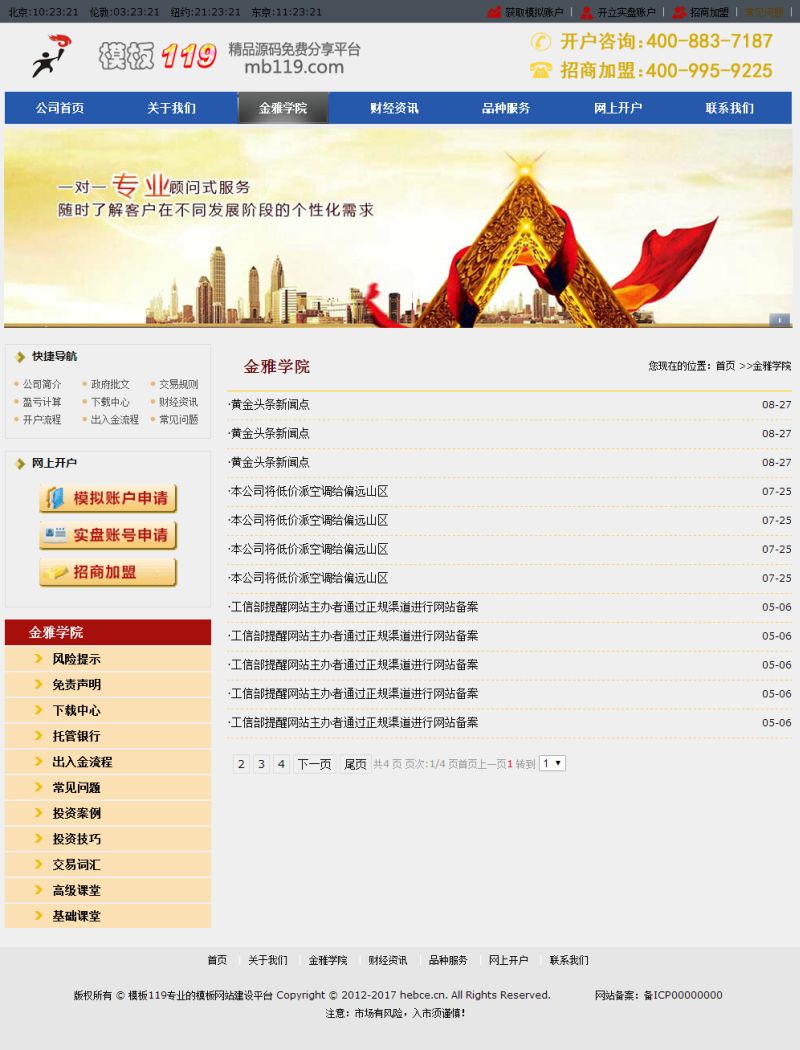Image resolution: width=800 pixels, height=1050 pixels.
Task: Open the 获取模拟账户 link in the header
Action: click(x=533, y=12)
